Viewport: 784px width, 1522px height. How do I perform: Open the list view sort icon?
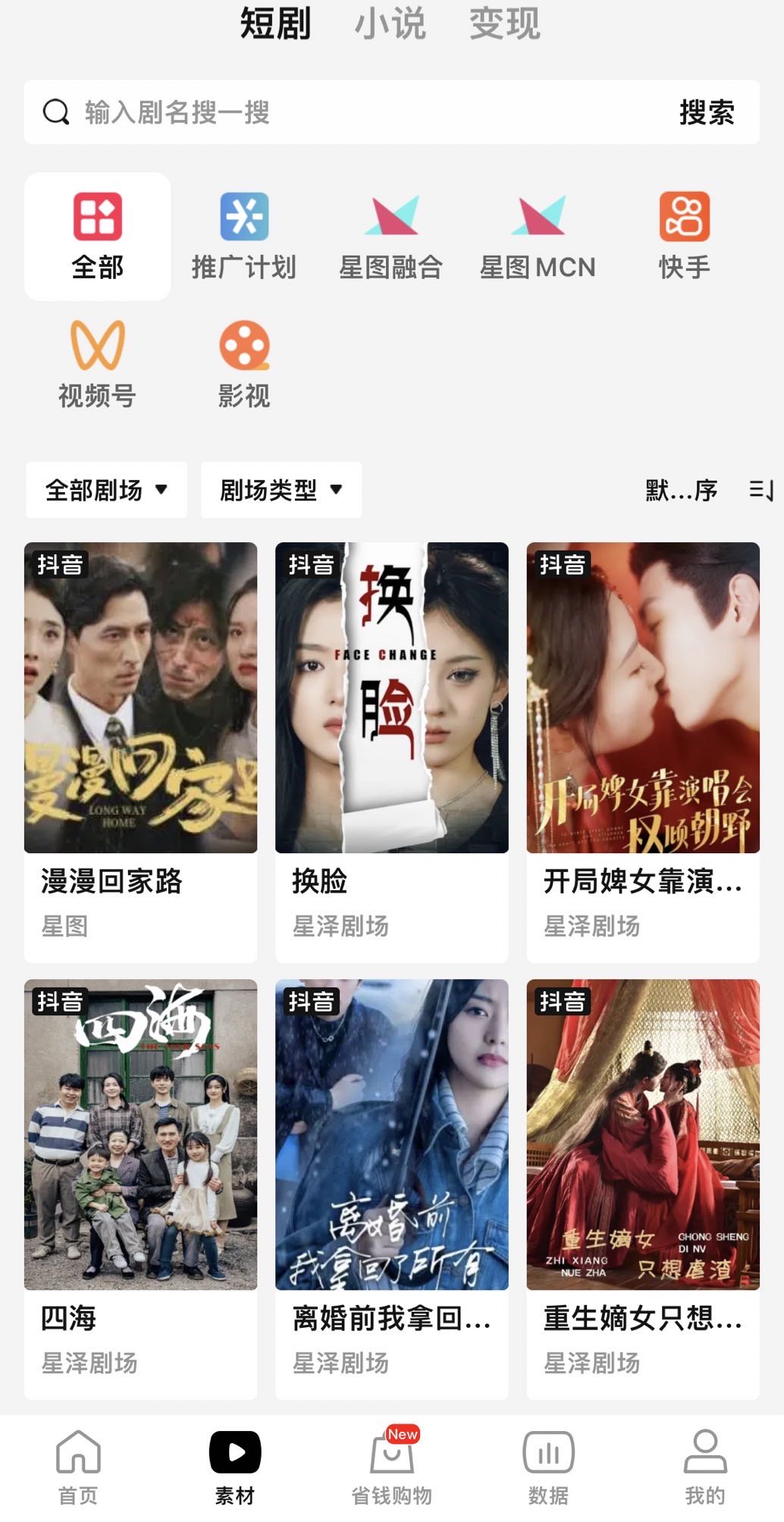761,490
